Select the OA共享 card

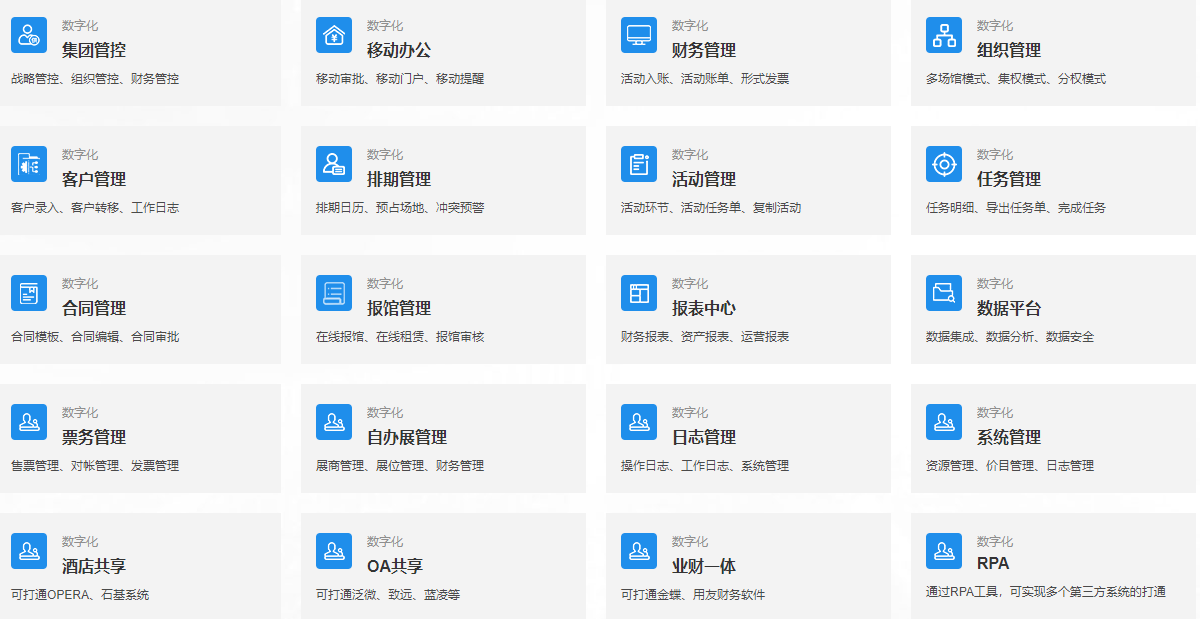point(395,566)
